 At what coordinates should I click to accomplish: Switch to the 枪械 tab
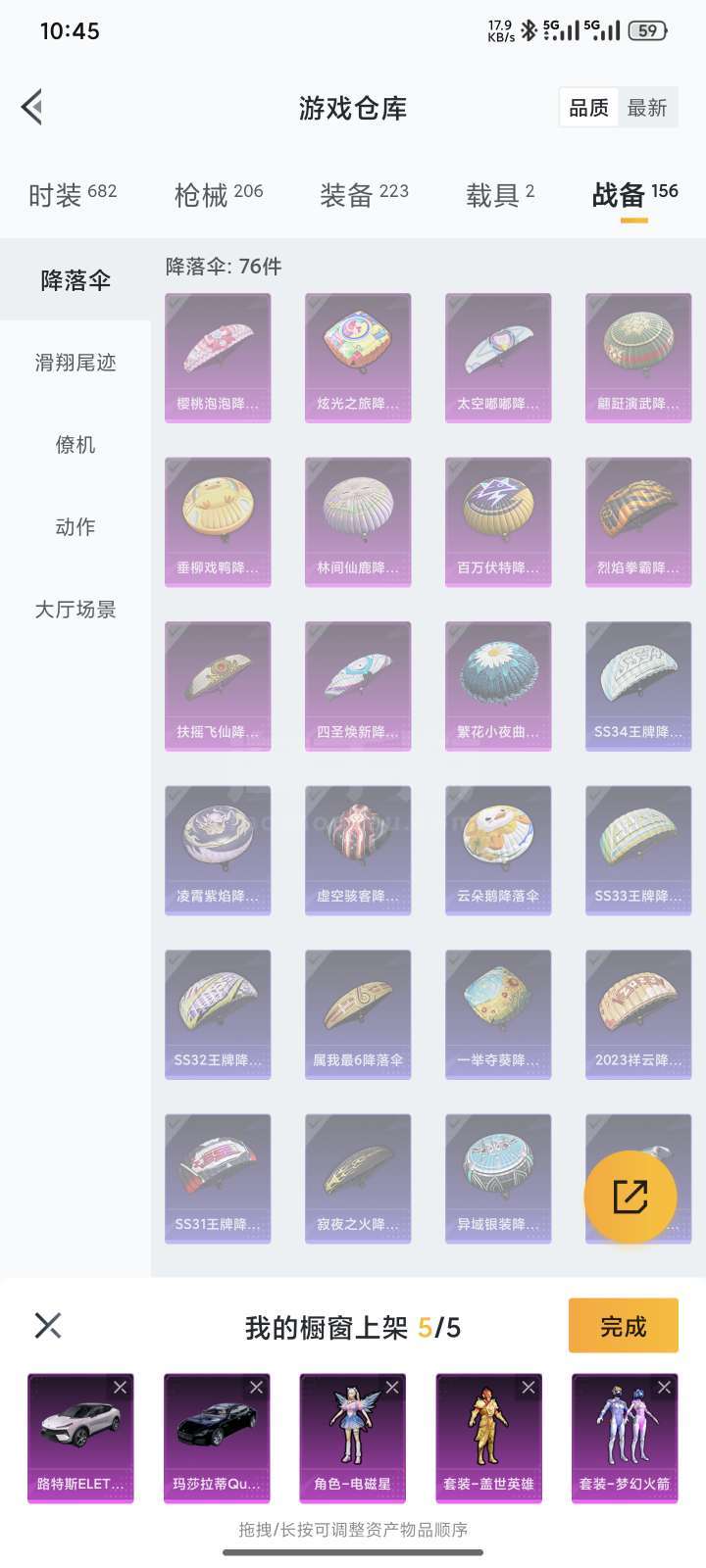click(x=218, y=195)
